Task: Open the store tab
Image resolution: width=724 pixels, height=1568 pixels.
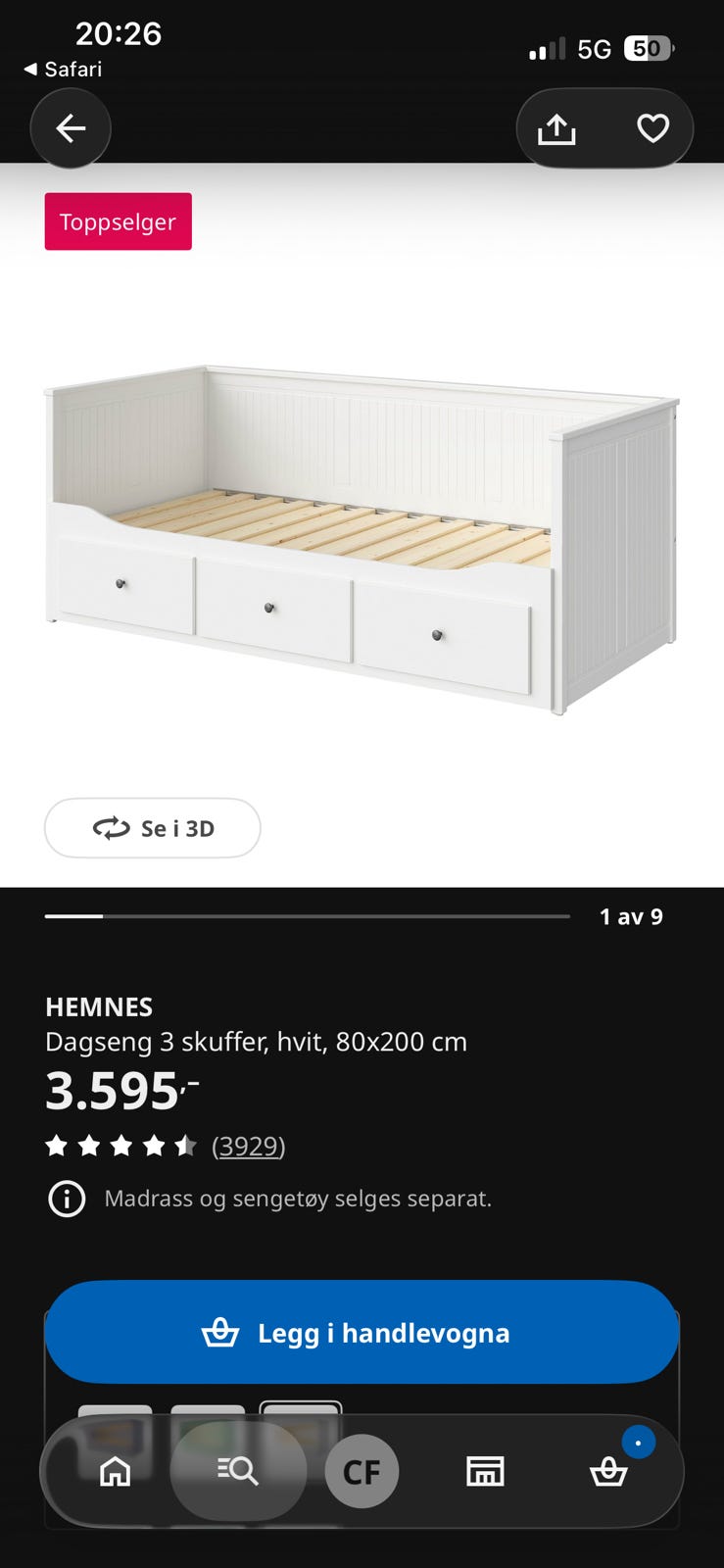Action: click(x=485, y=1471)
